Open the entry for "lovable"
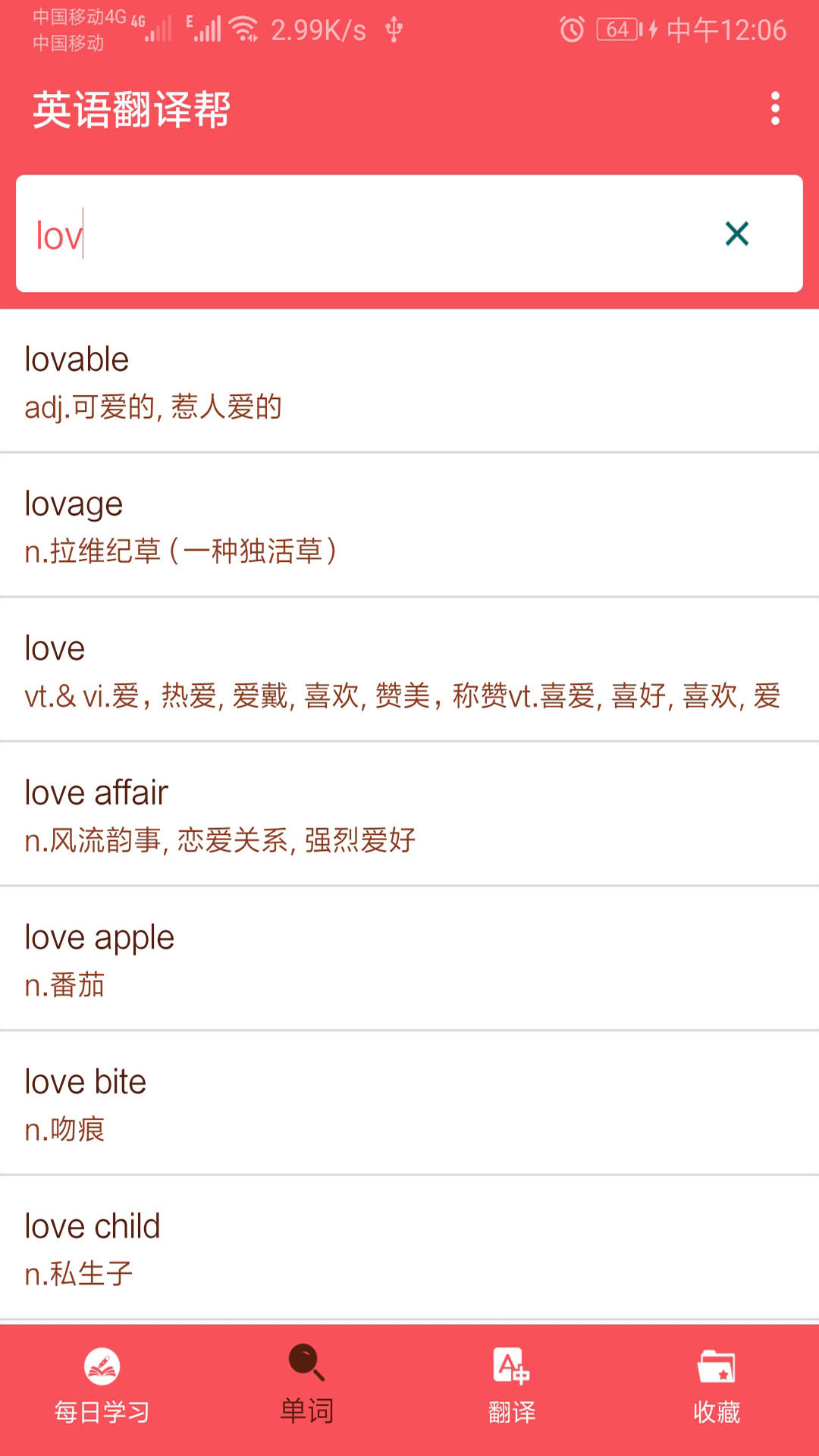819x1456 pixels. tap(409, 381)
